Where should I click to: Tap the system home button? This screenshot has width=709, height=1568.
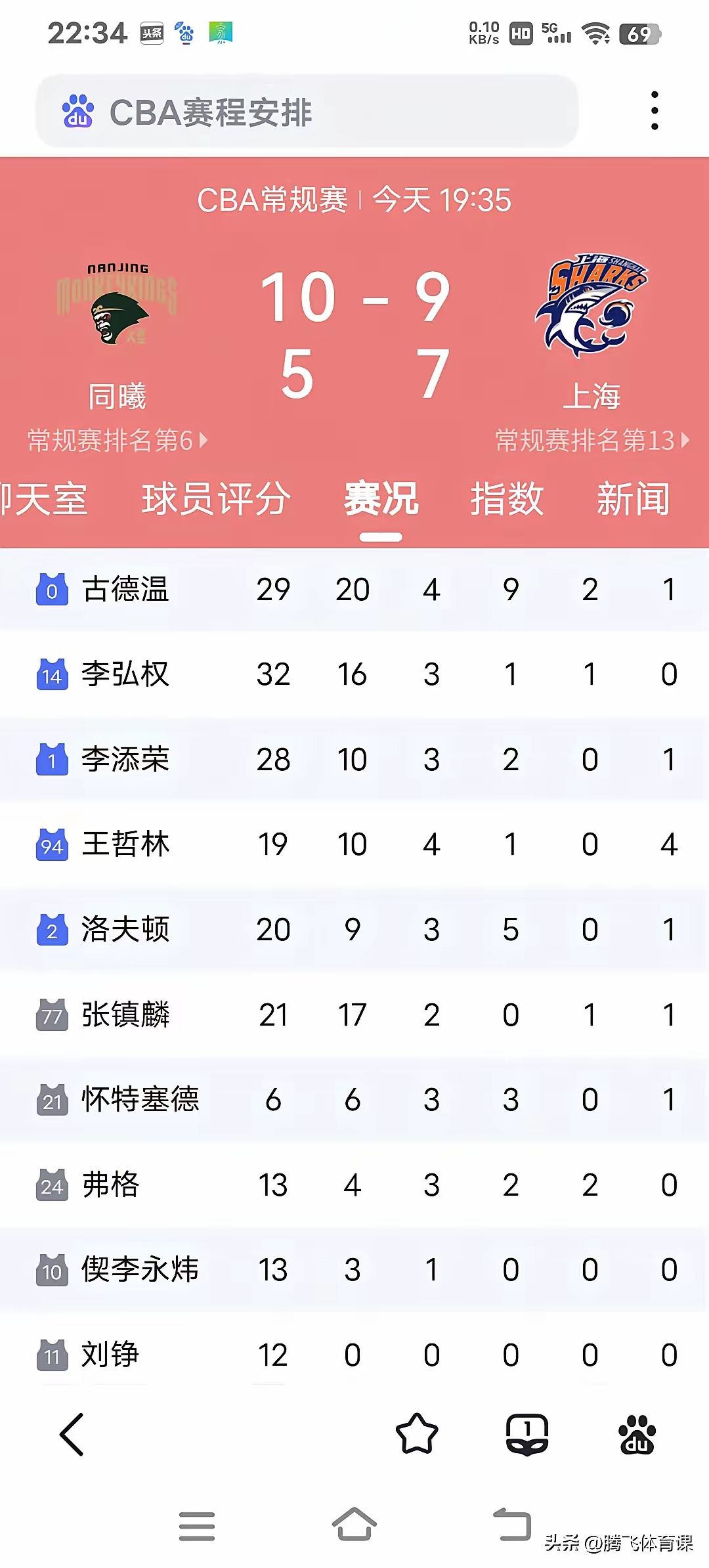click(x=354, y=1525)
